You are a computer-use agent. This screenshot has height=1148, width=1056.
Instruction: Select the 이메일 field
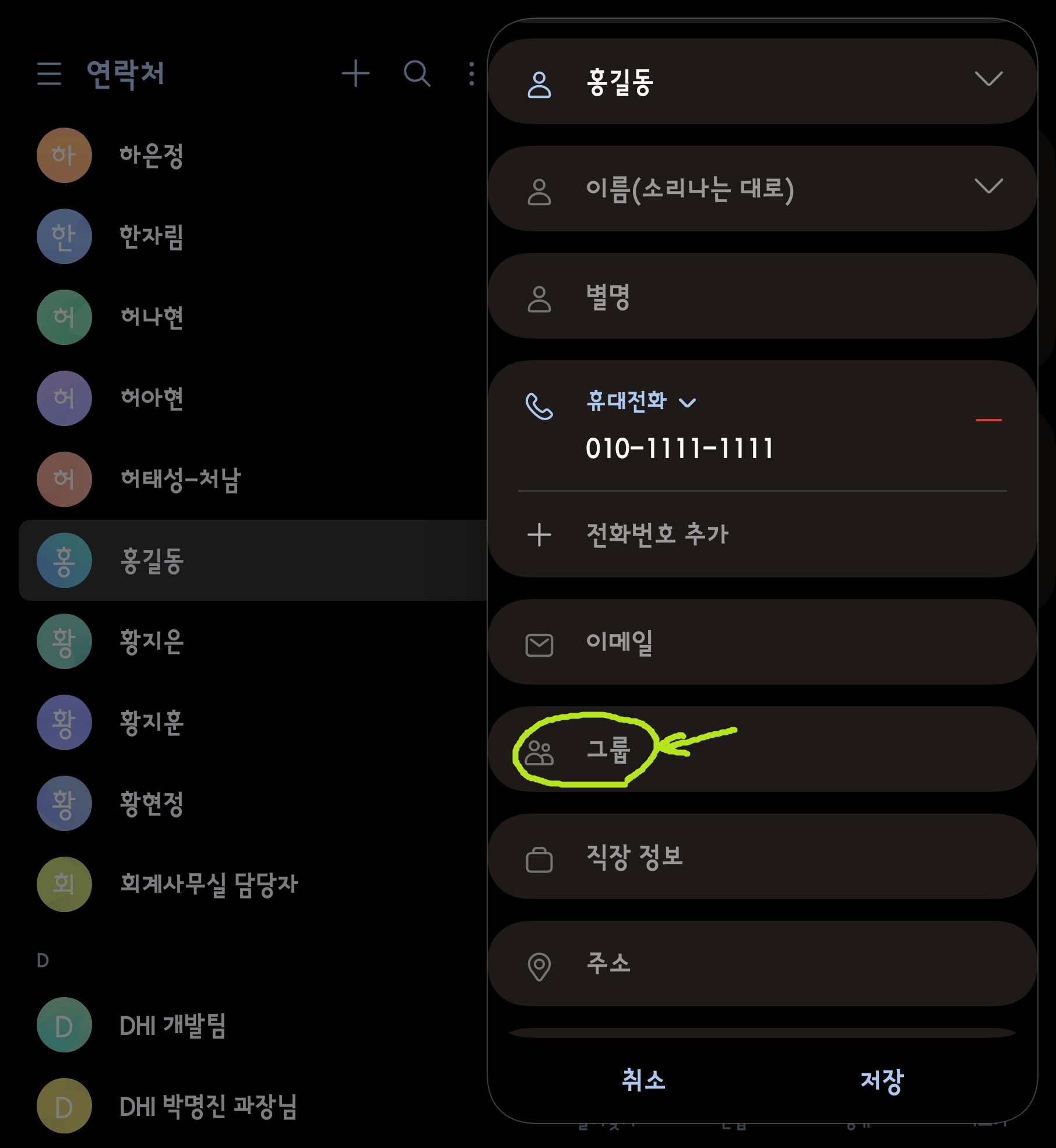762,642
